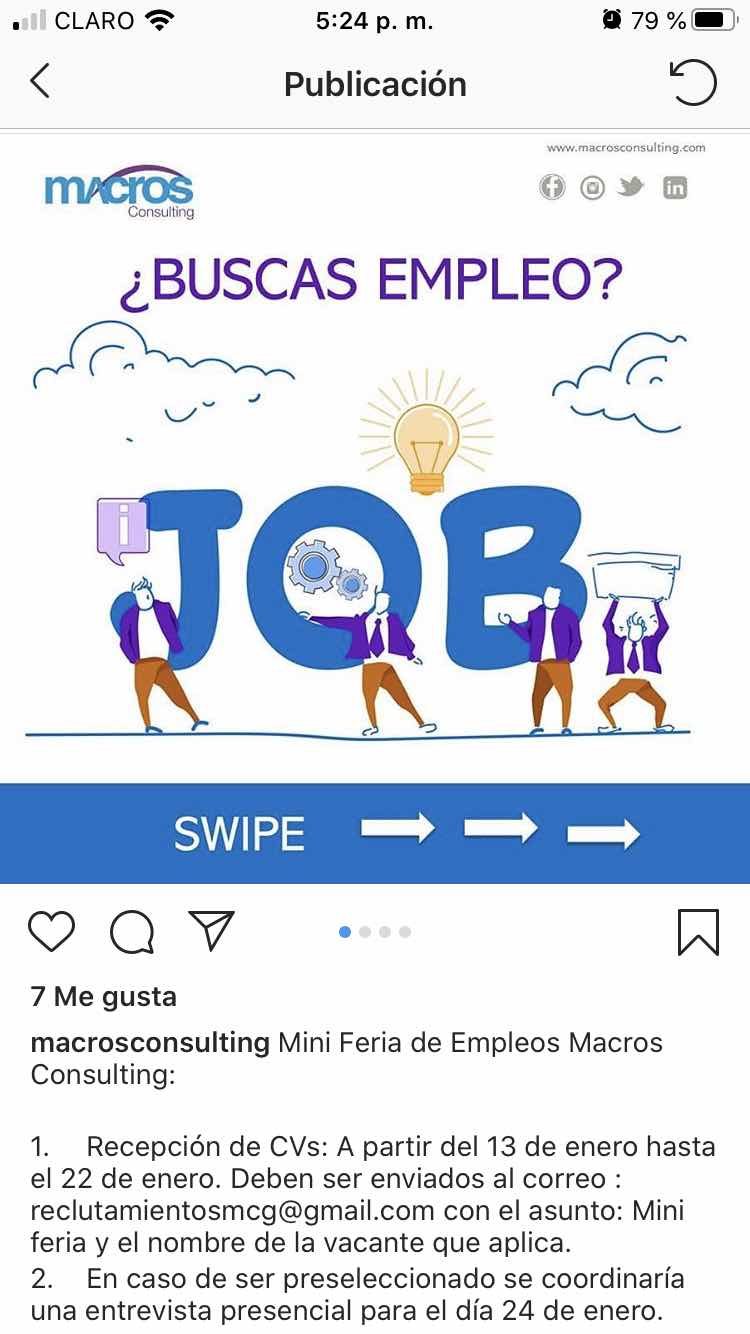This screenshot has height=1334, width=750.
Task: Like the macrosconsulting post
Action: coord(51,931)
